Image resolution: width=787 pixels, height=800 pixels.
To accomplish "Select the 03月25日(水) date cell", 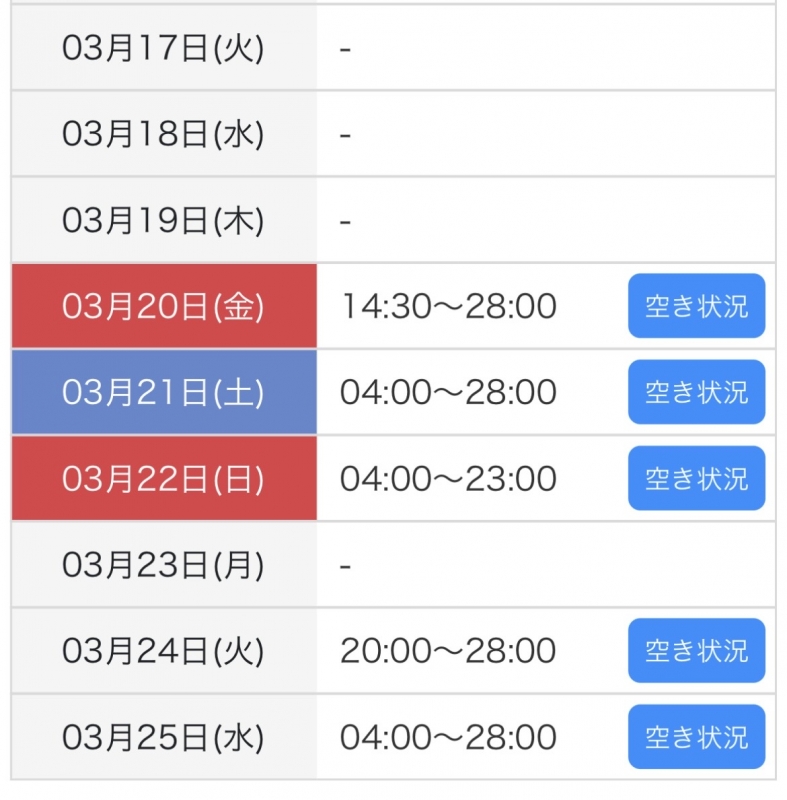I will point(163,737).
